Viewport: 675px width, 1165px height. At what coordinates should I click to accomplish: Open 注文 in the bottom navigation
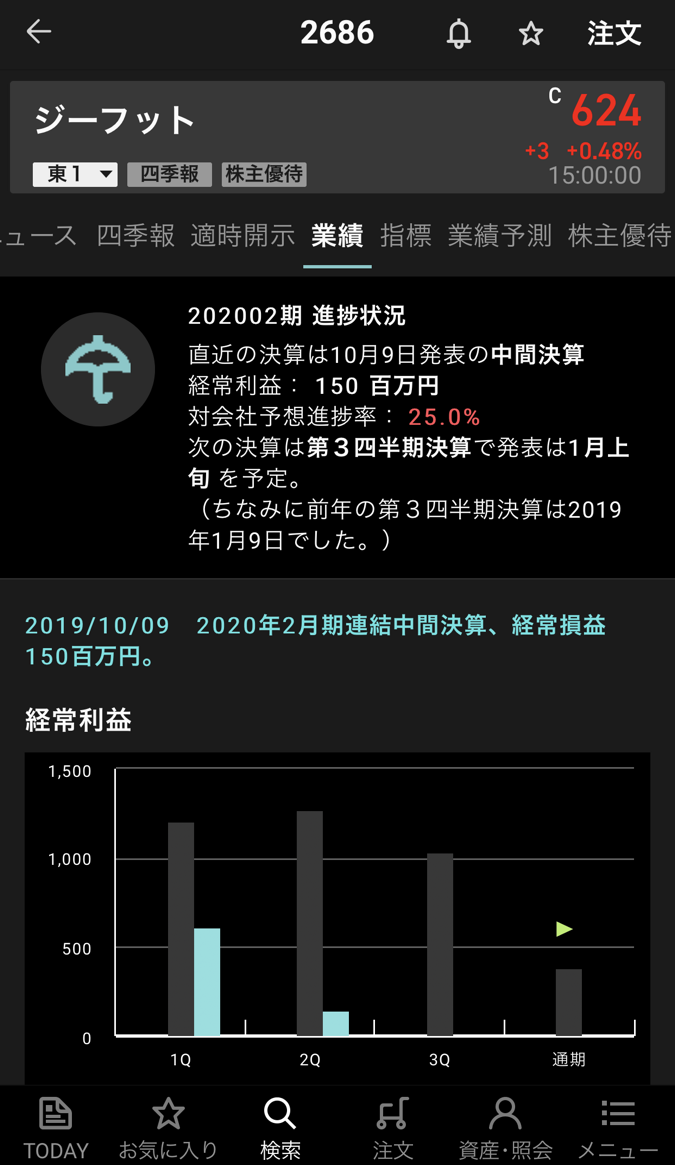tap(393, 1127)
